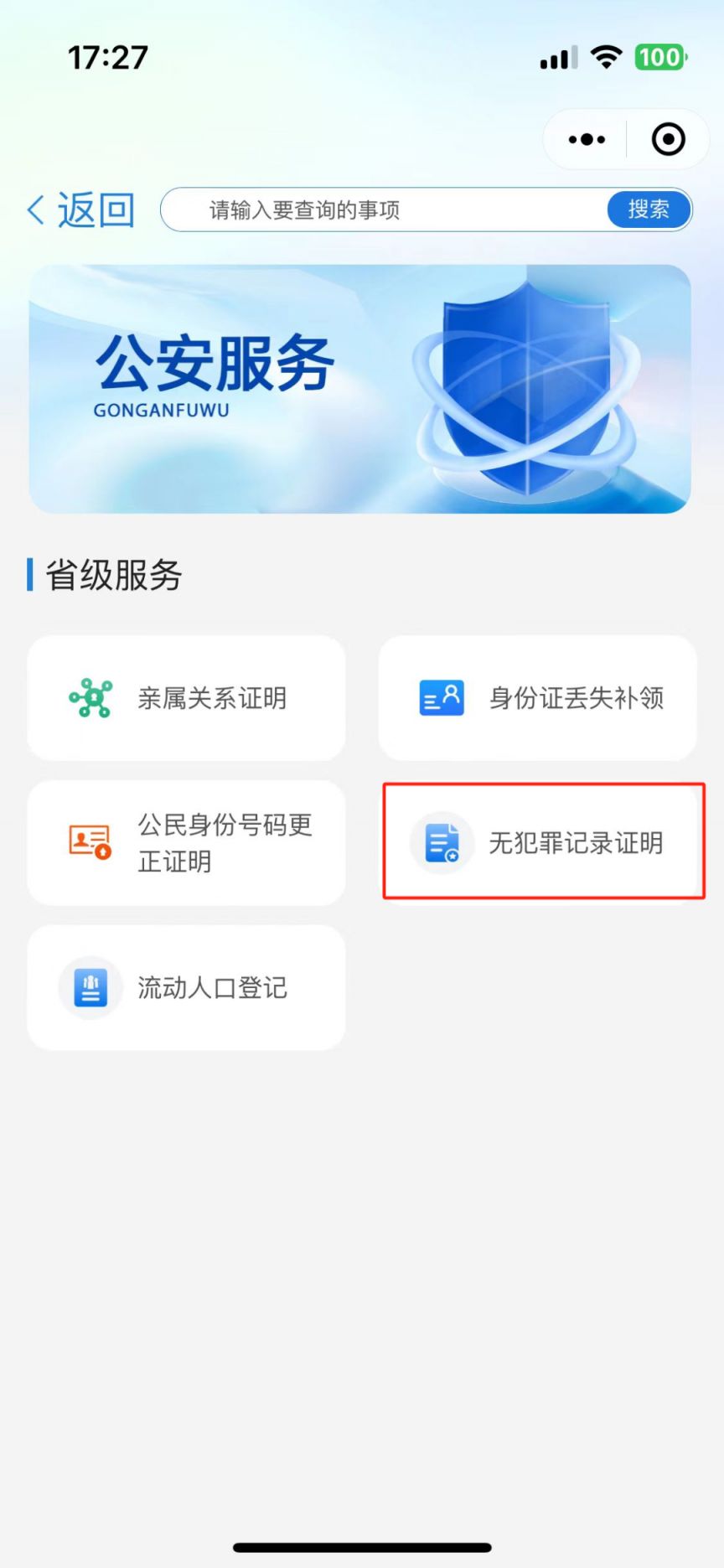Tap the search input field
Viewport: 724px width, 1568px height.
[x=381, y=210]
